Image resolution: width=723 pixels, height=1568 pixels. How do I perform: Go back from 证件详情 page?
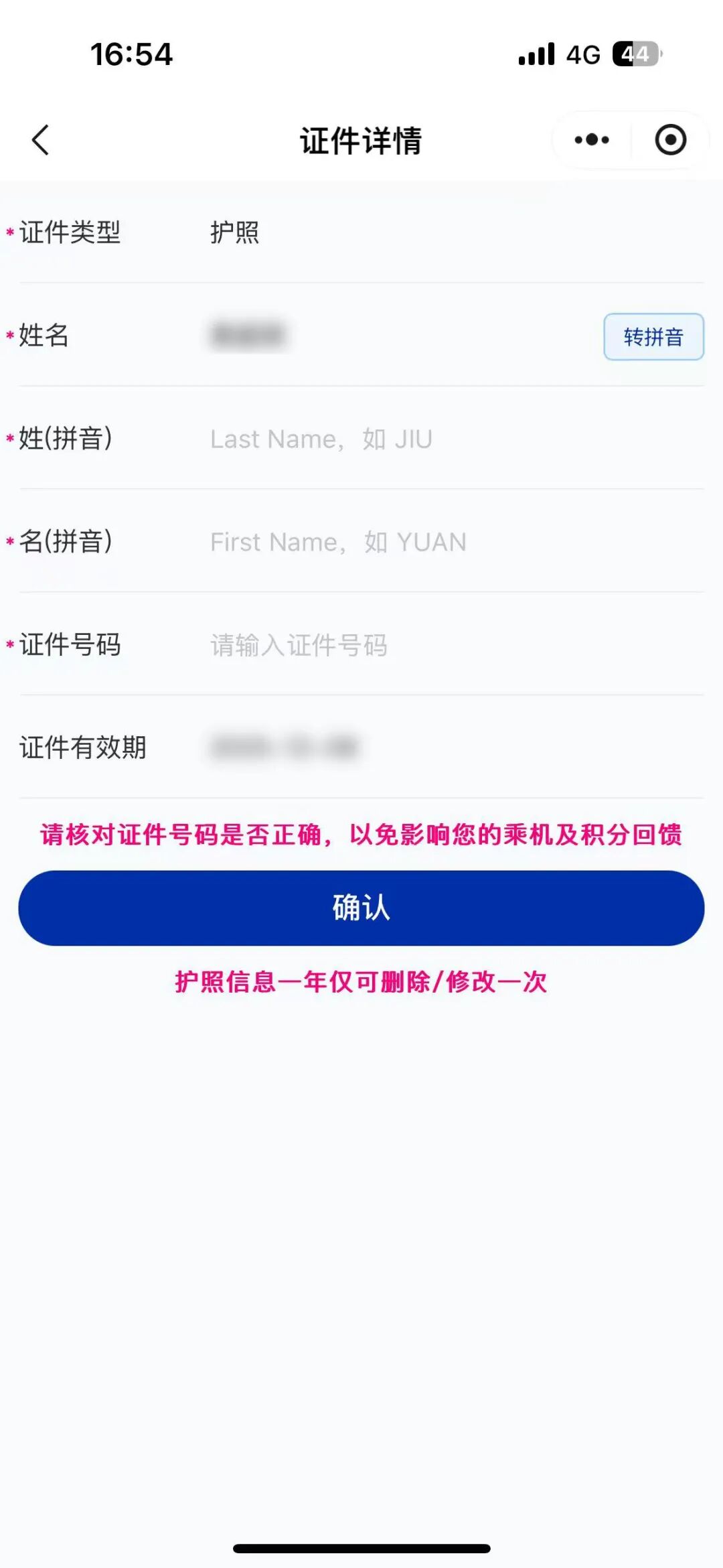point(41,140)
